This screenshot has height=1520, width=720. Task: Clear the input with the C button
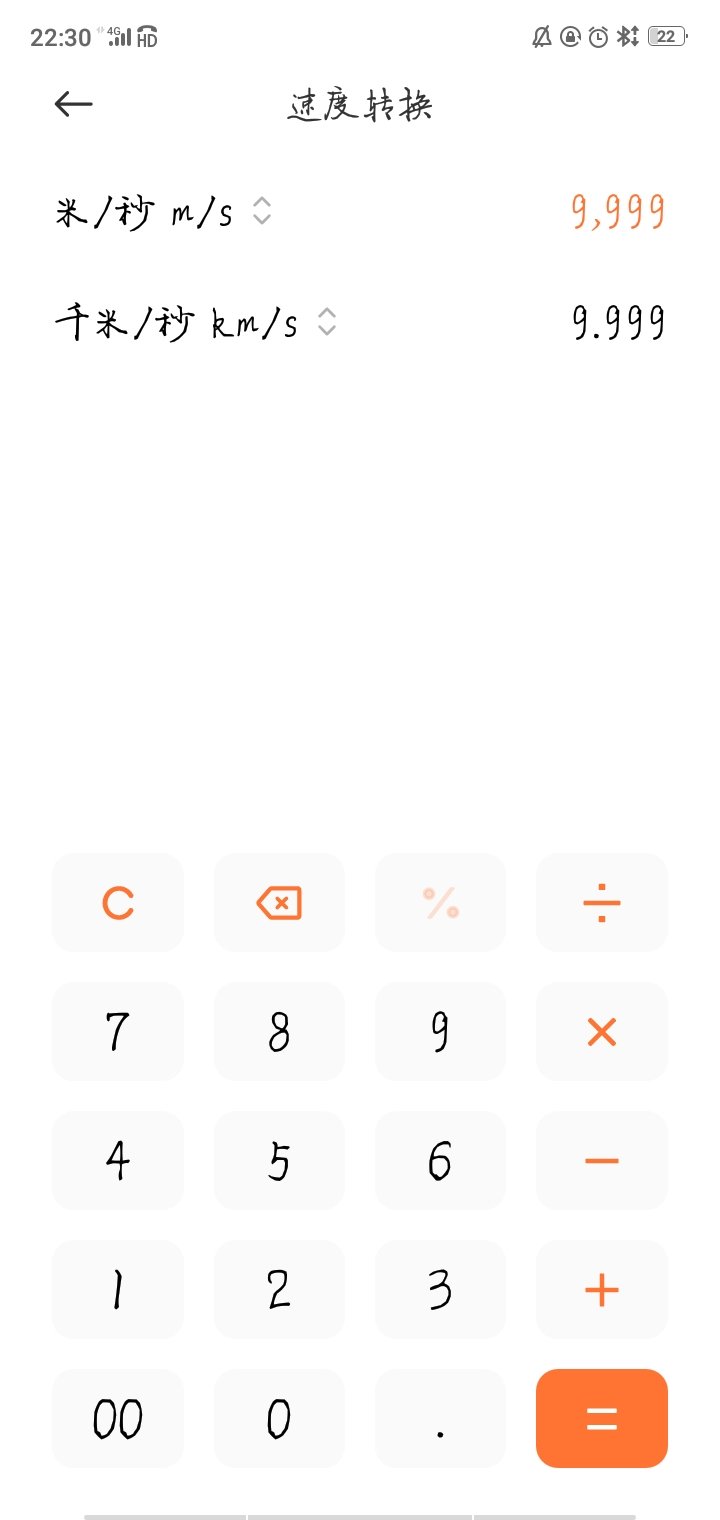[x=117, y=902]
